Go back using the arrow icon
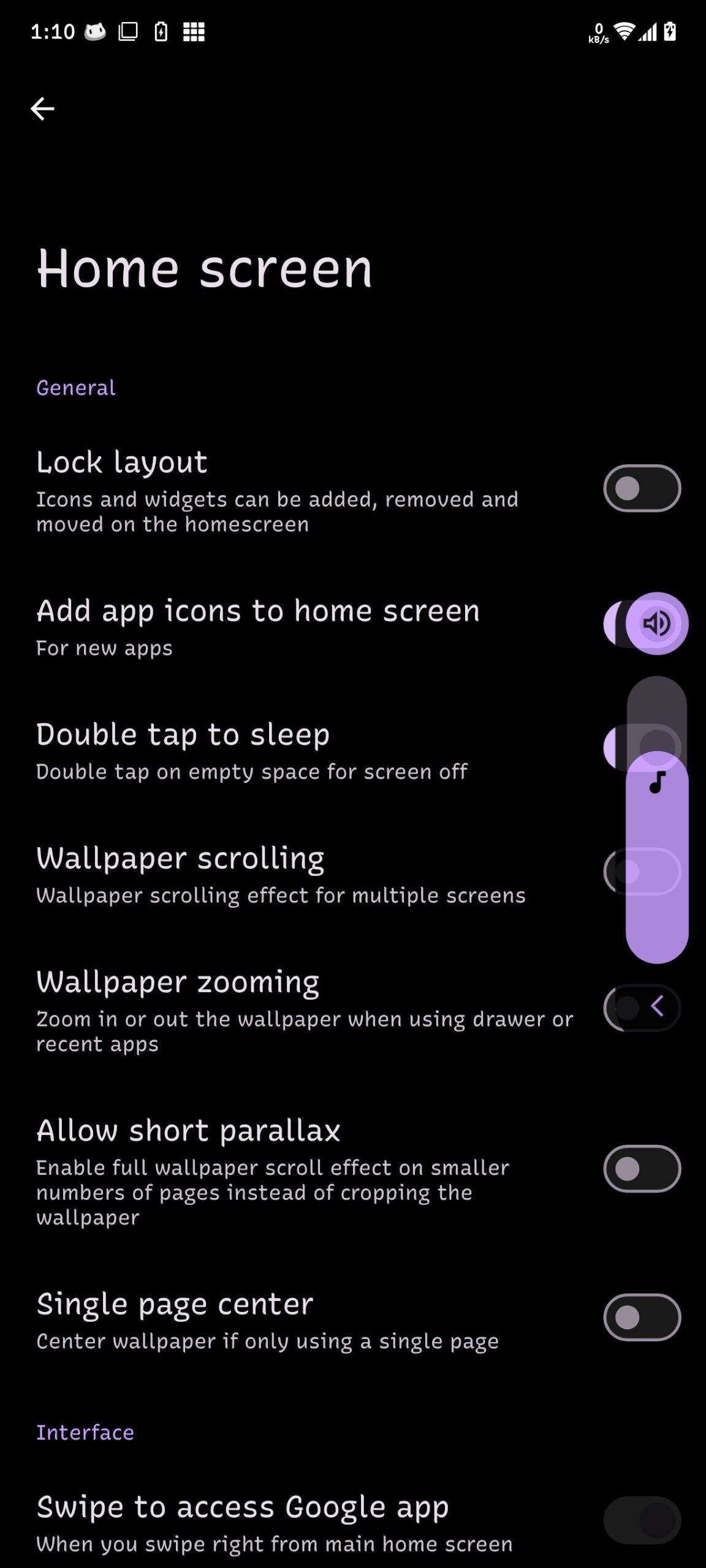 point(42,109)
